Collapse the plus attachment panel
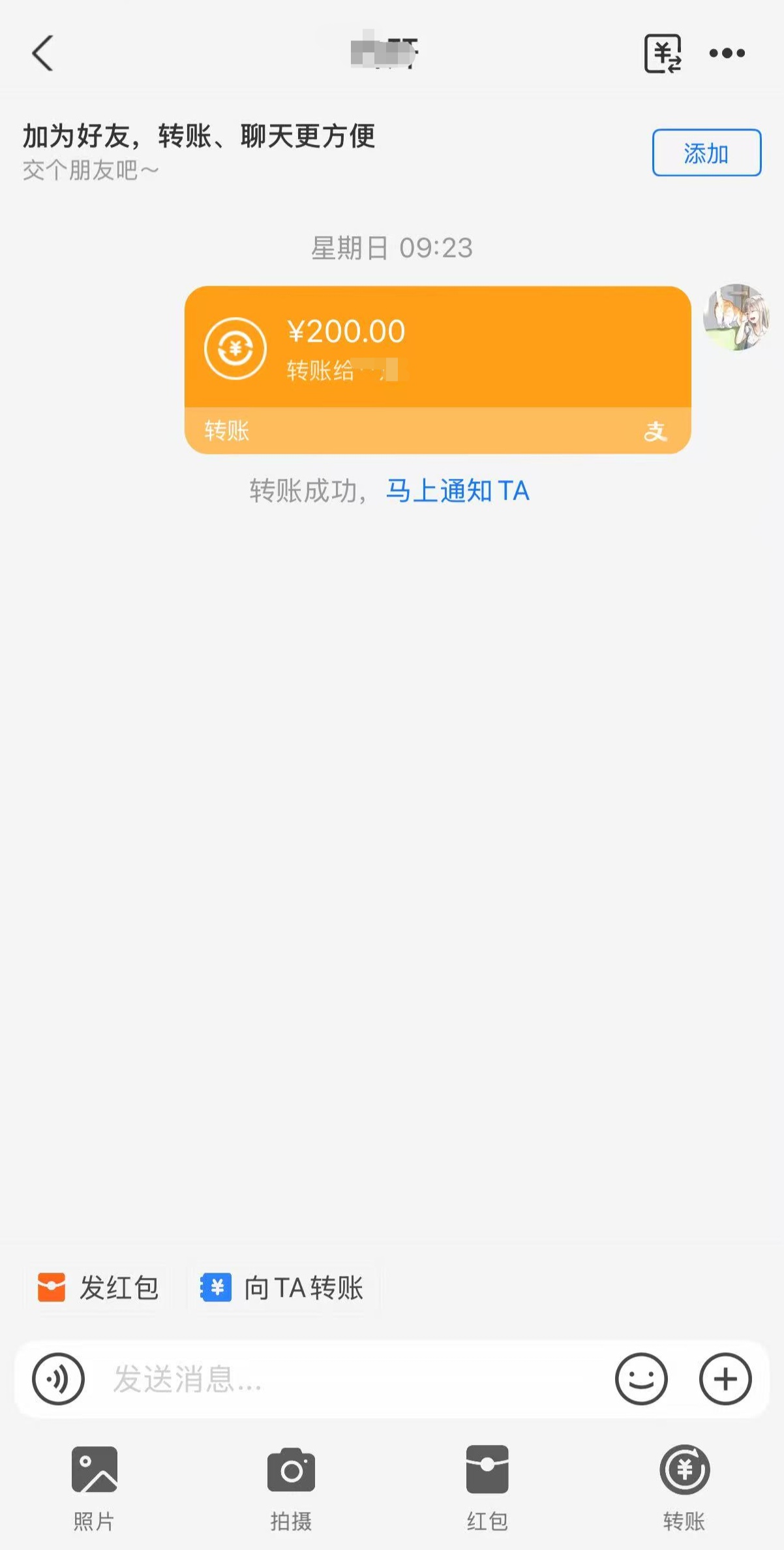The width and height of the screenshot is (784, 1550). pyautogui.click(x=725, y=1378)
